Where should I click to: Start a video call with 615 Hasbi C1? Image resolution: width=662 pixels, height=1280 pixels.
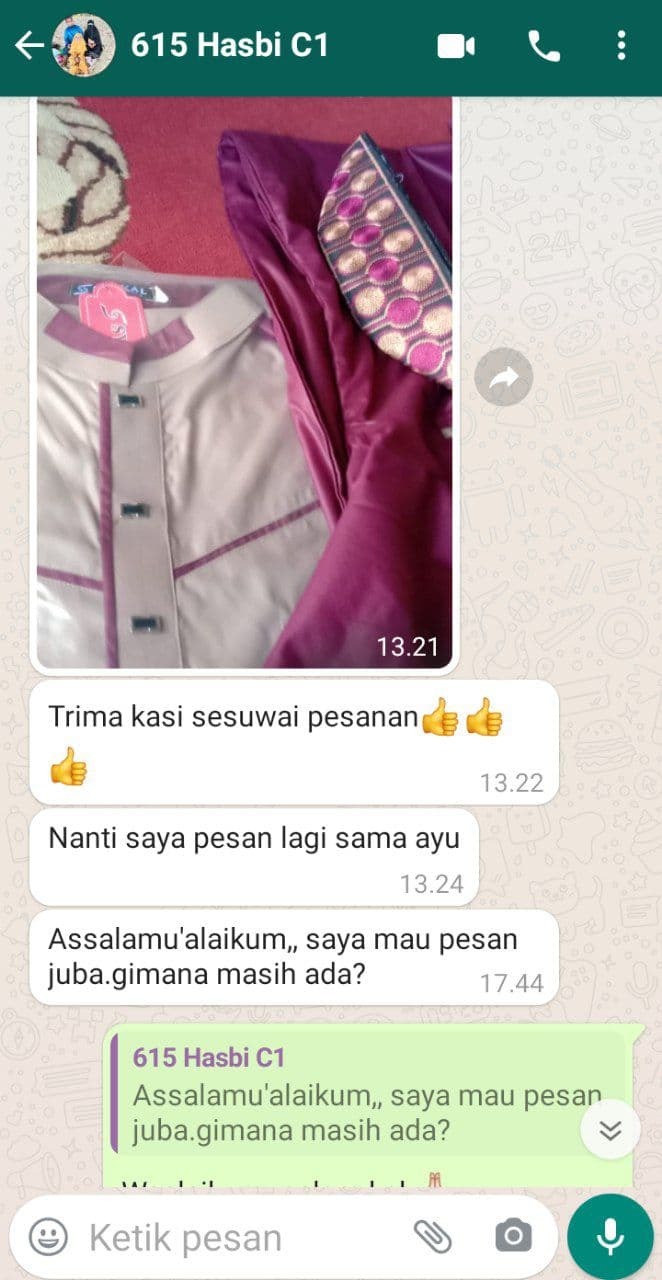(x=456, y=46)
